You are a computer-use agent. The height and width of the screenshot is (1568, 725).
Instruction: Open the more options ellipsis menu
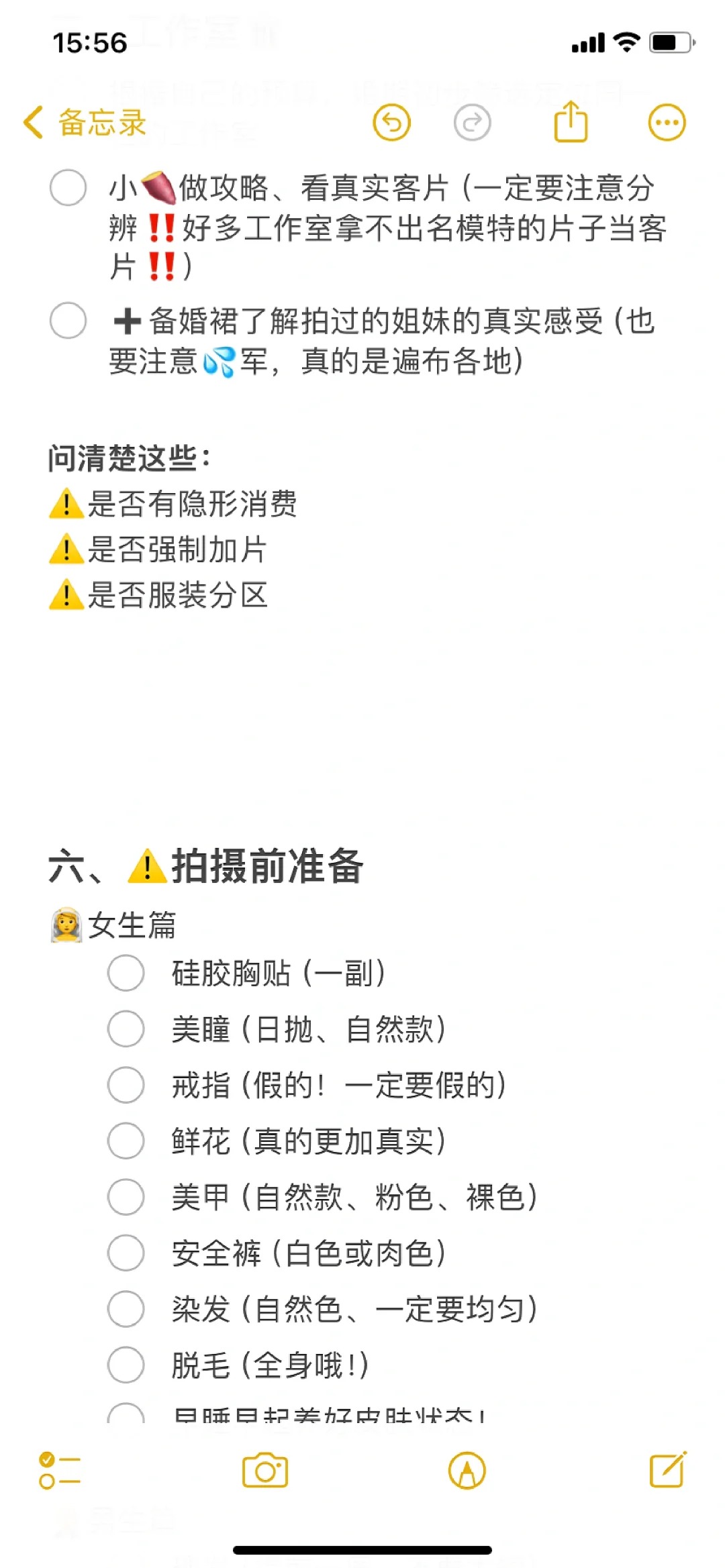[667, 123]
